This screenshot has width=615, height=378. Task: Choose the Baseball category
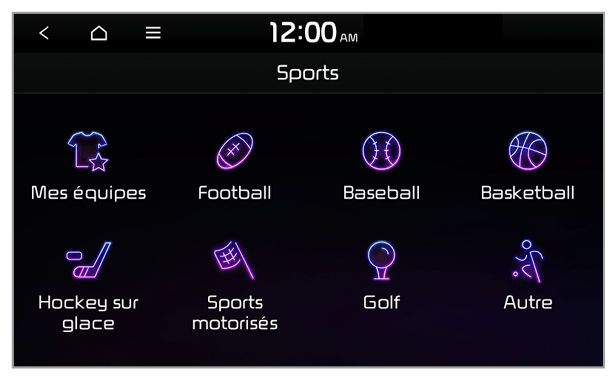[x=381, y=166]
